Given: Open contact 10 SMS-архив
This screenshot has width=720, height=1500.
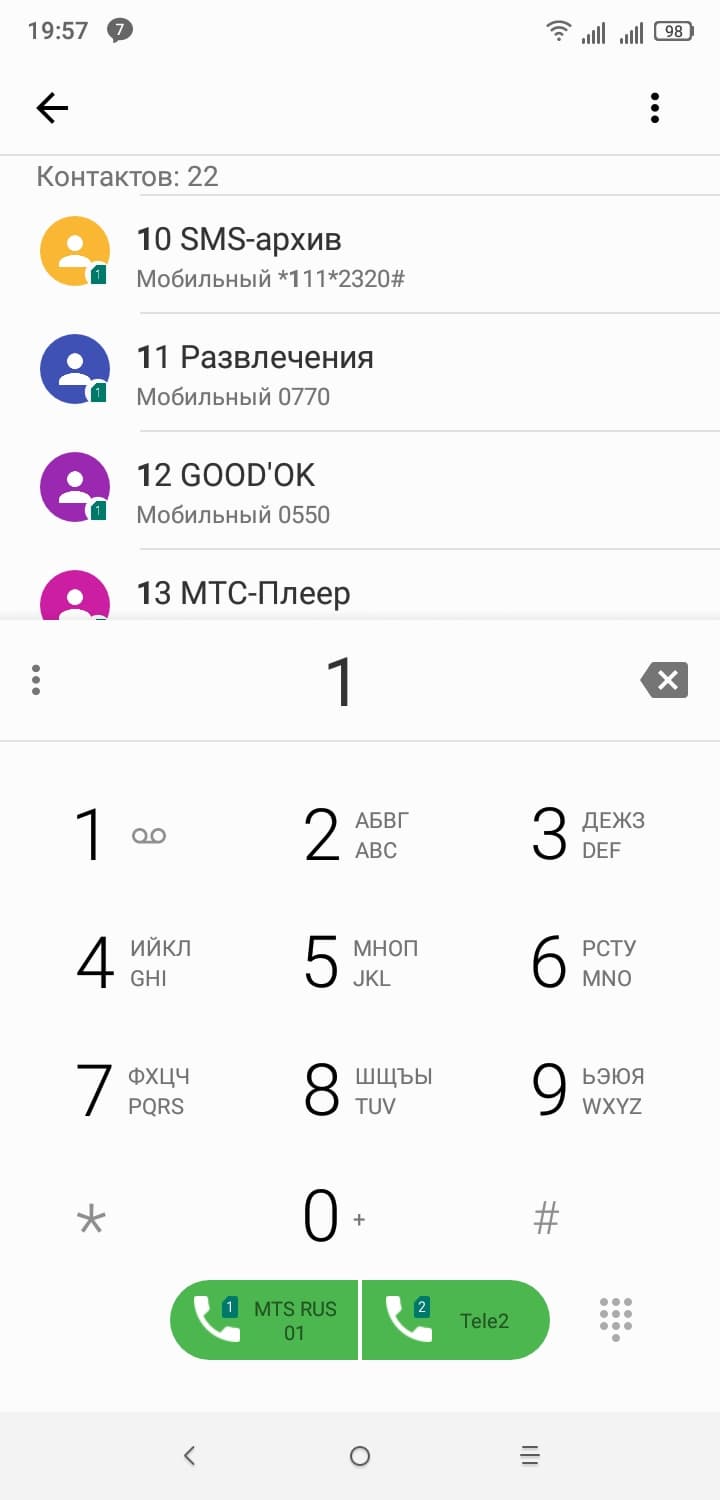Looking at the screenshot, I should (300, 255).
